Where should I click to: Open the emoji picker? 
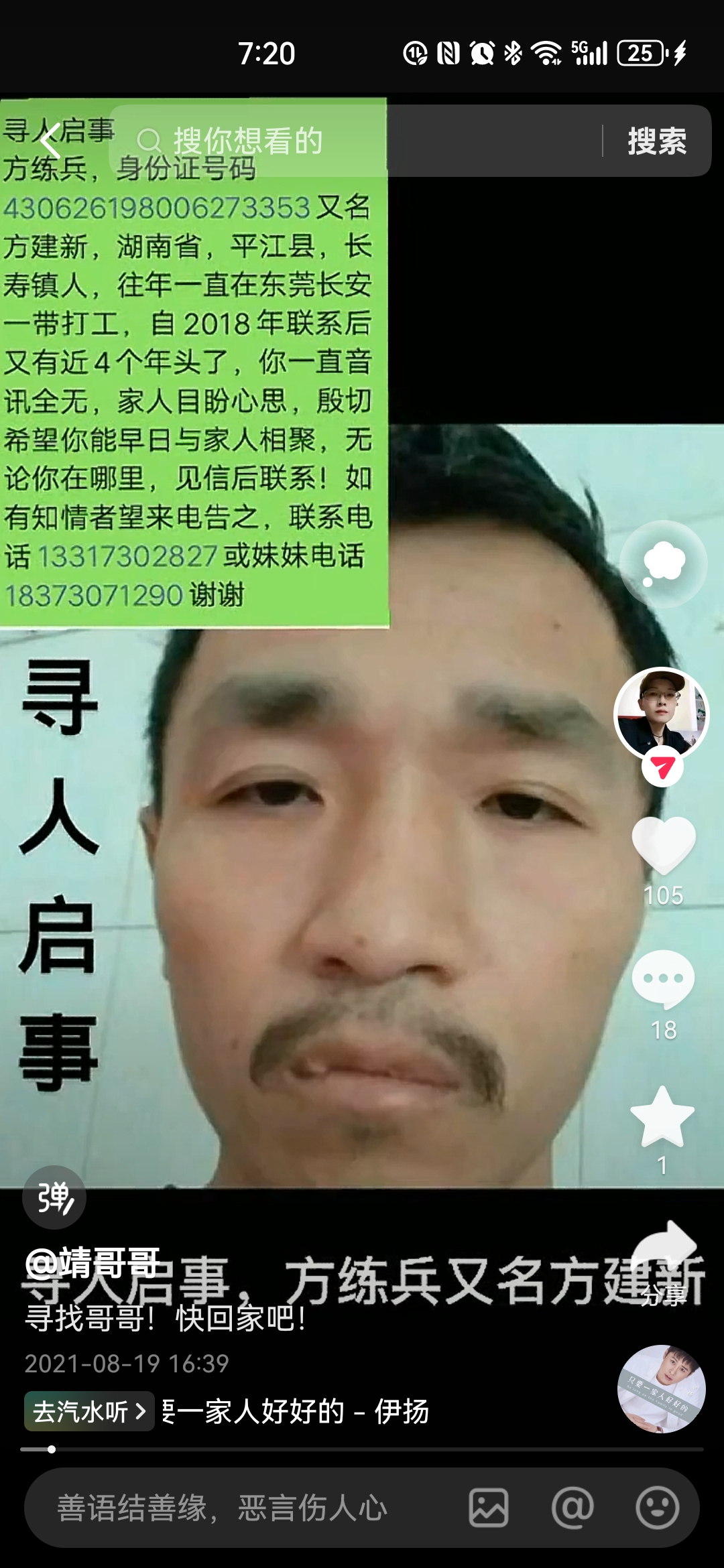click(657, 1508)
